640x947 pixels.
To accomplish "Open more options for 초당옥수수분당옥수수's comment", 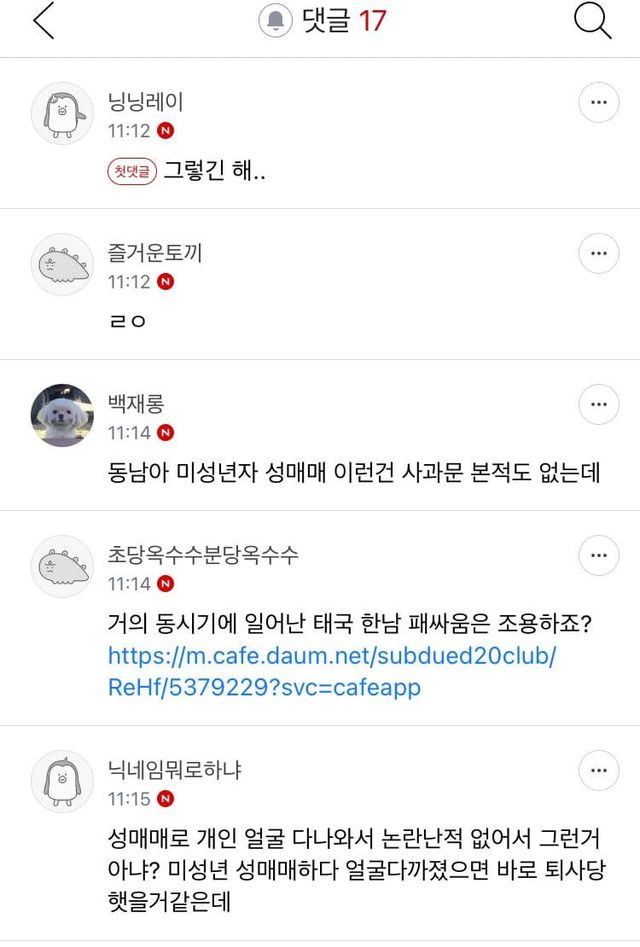I will click(599, 556).
